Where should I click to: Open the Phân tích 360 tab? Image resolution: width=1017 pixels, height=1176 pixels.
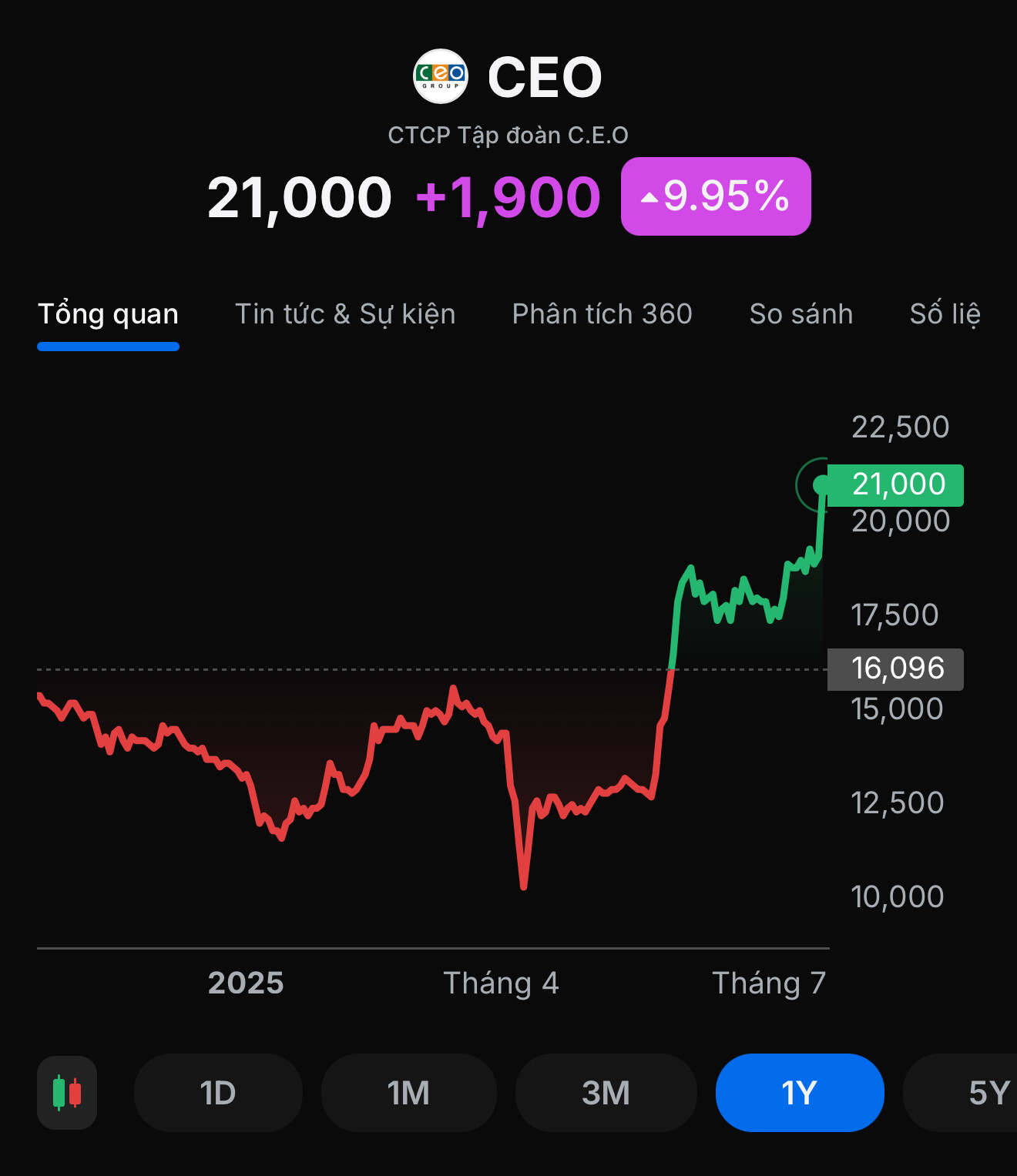pos(602,314)
